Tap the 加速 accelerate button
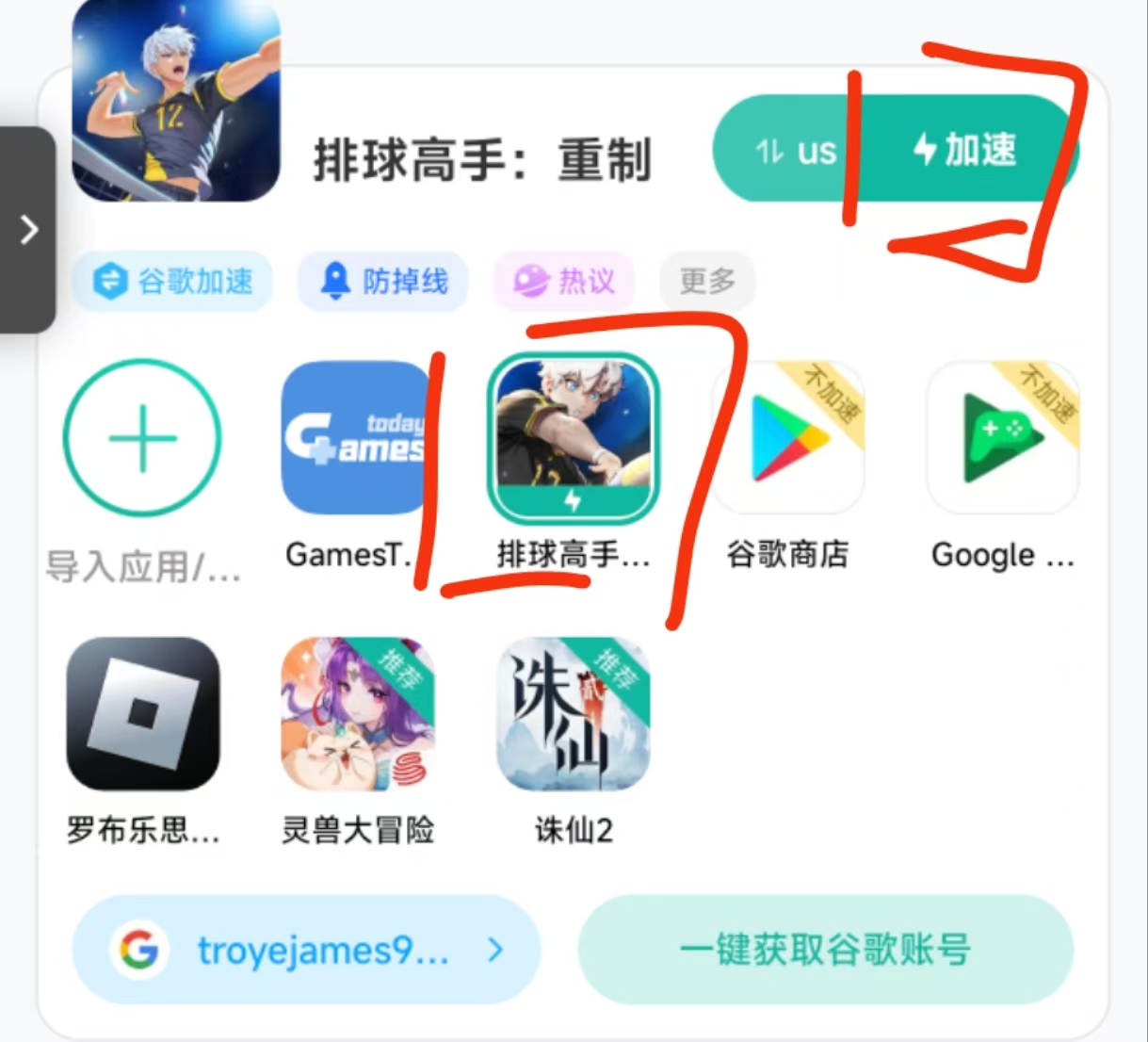Image resolution: width=1148 pixels, height=1042 pixels. tap(965, 150)
